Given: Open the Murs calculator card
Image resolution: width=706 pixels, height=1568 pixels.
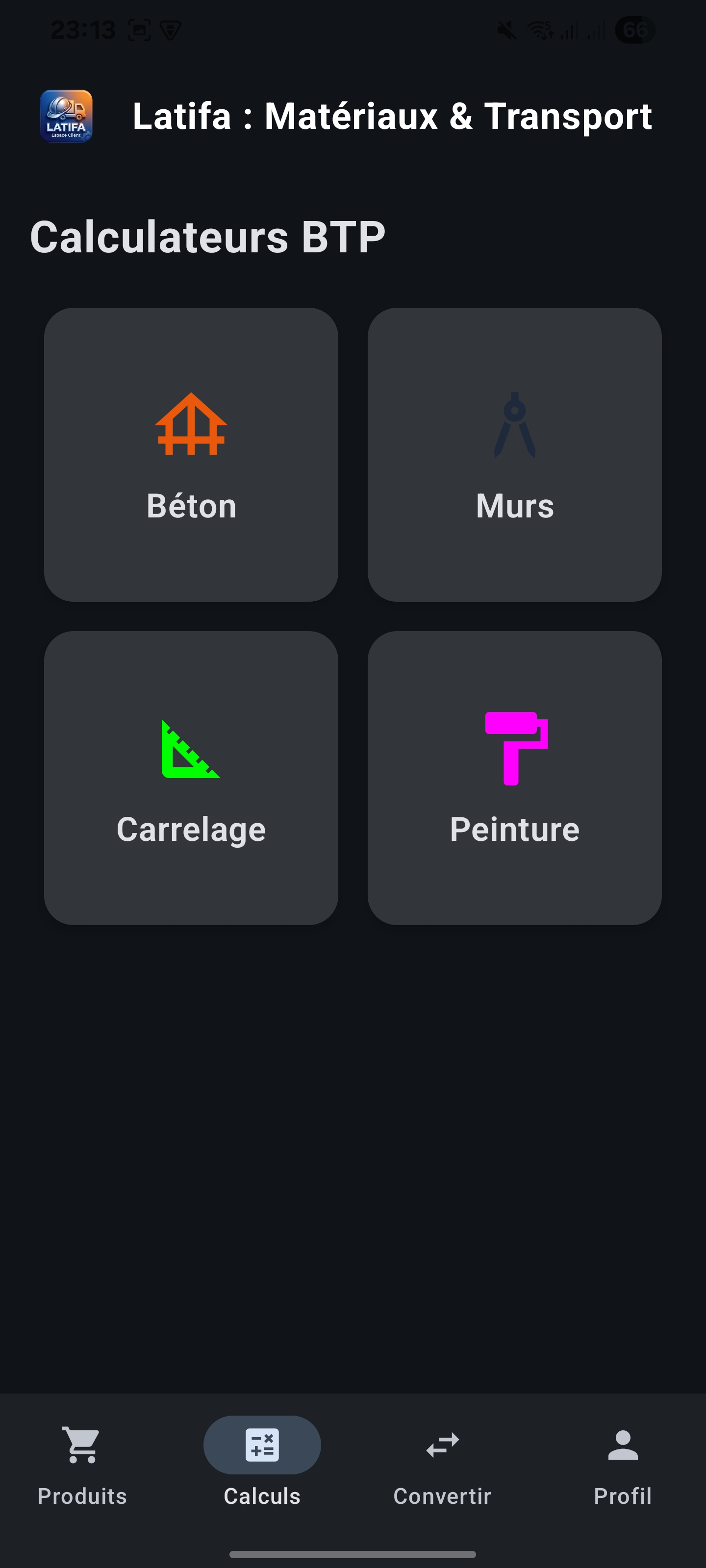Looking at the screenshot, I should [x=514, y=454].
